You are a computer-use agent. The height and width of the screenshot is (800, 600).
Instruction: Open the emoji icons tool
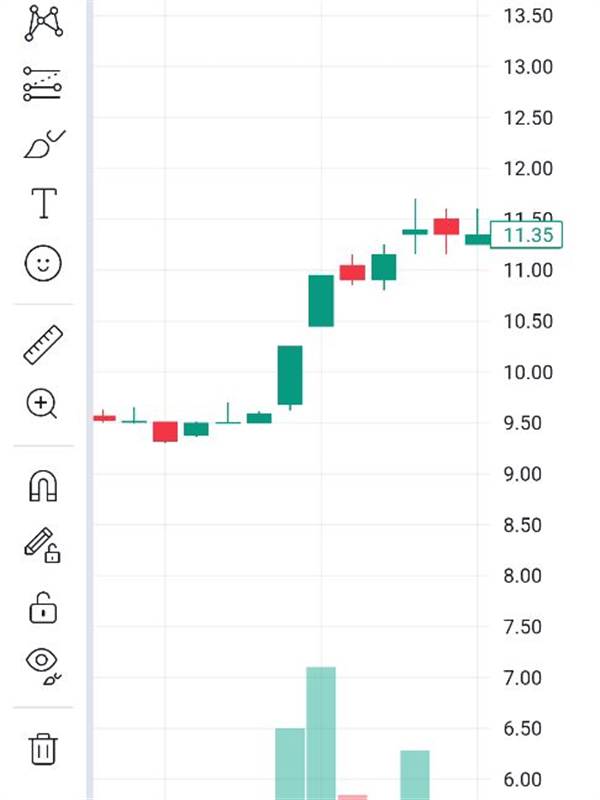pos(43,263)
